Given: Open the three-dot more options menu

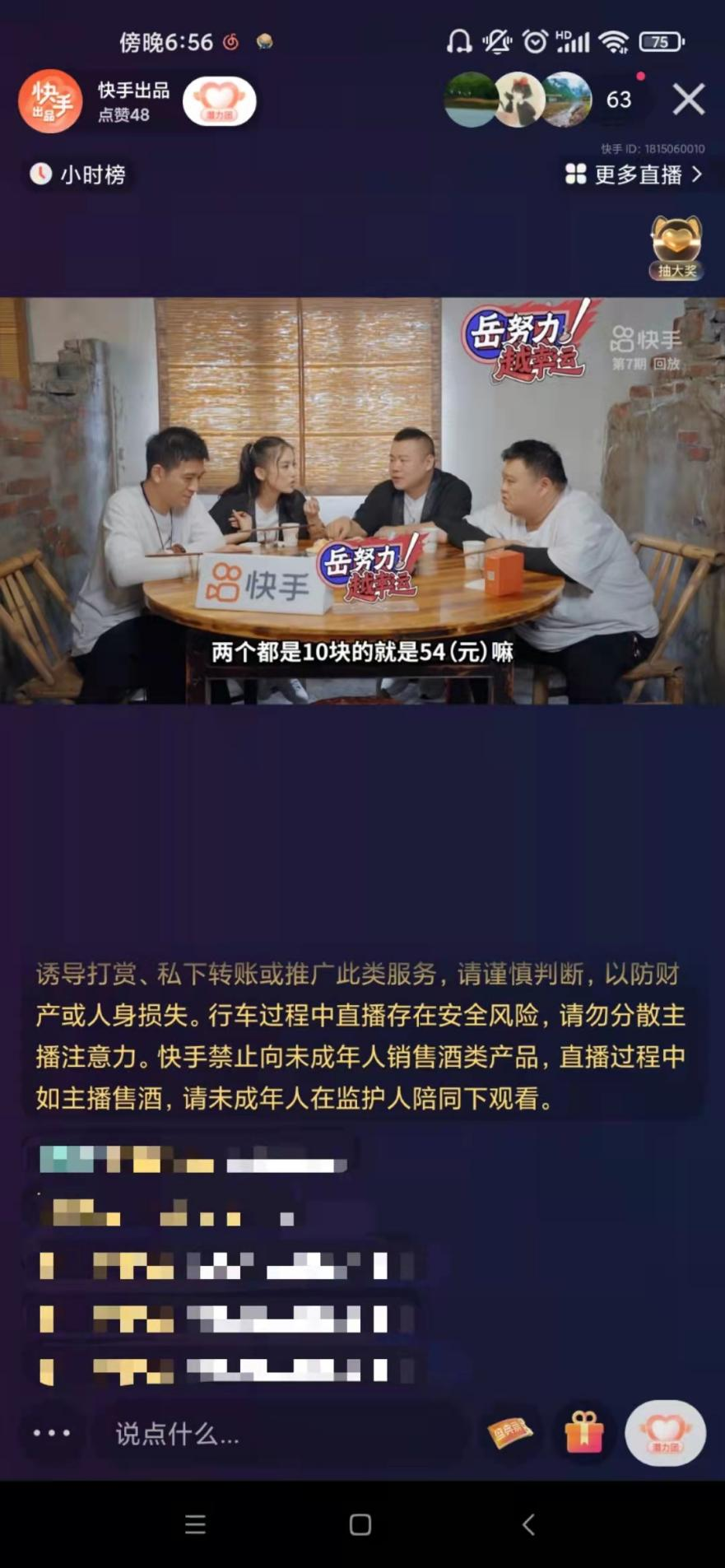Looking at the screenshot, I should 52,1433.
